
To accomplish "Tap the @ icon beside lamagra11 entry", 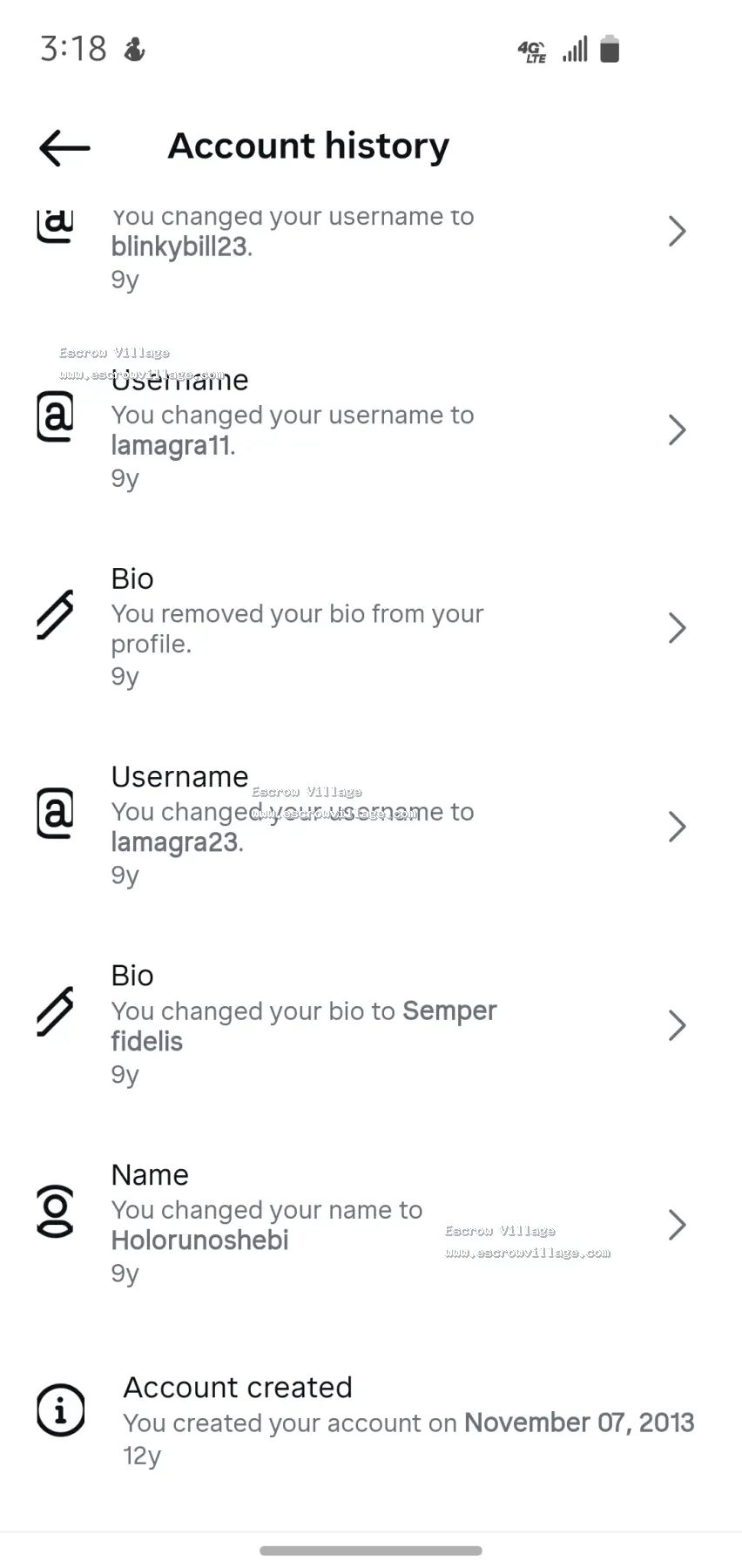I will pos(54,416).
